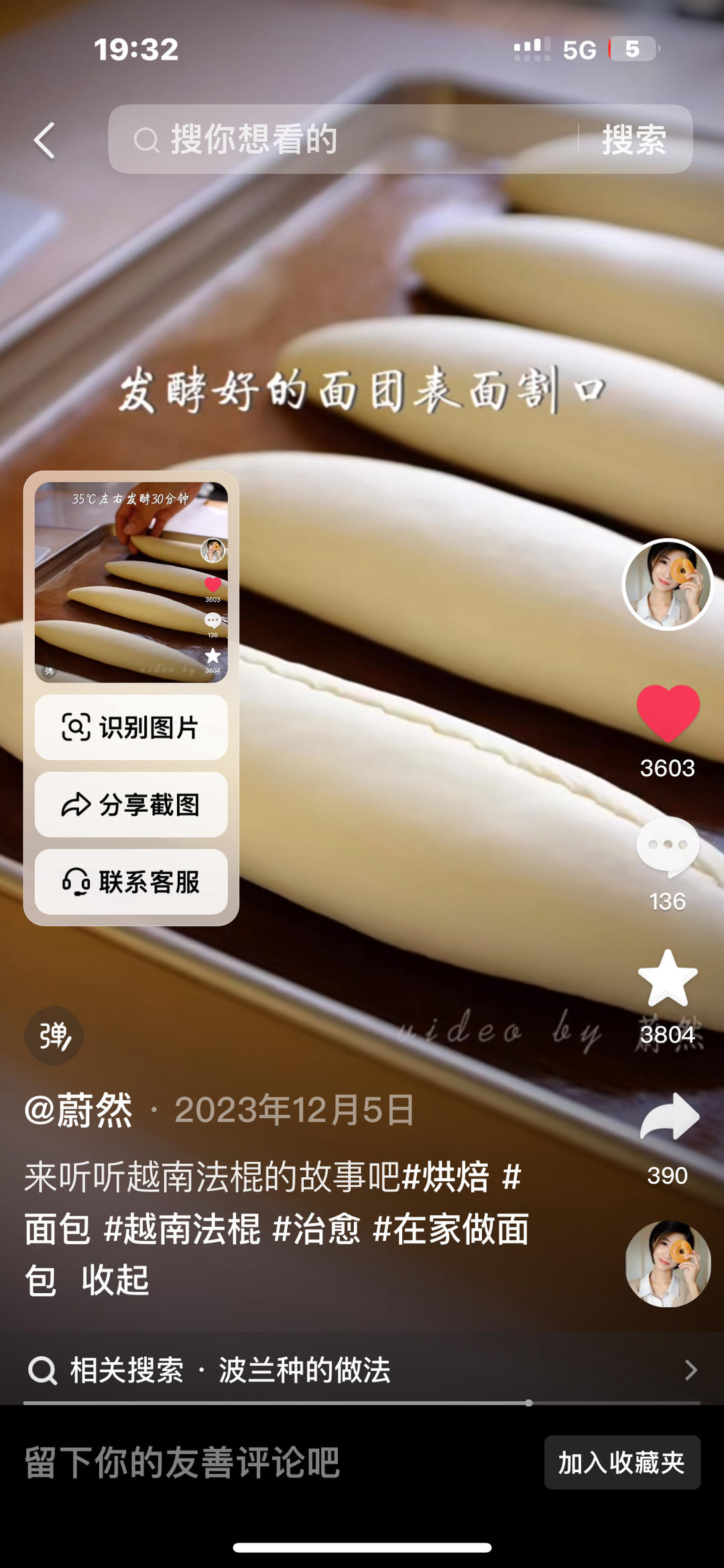Tap 加入收藏夹 to add to favorites folder
Image resolution: width=724 pixels, height=1568 pixels.
(622, 1463)
